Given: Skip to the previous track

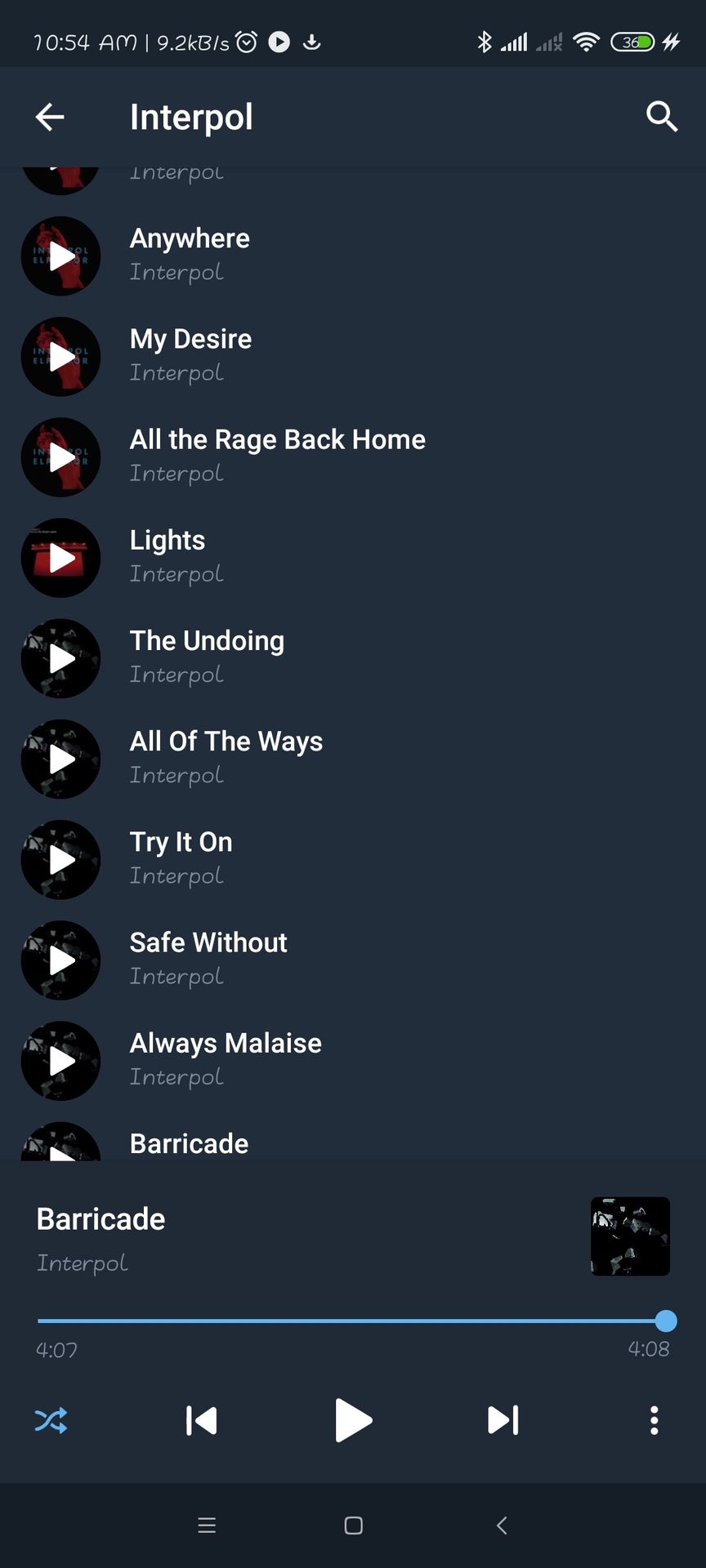Looking at the screenshot, I should point(201,1420).
